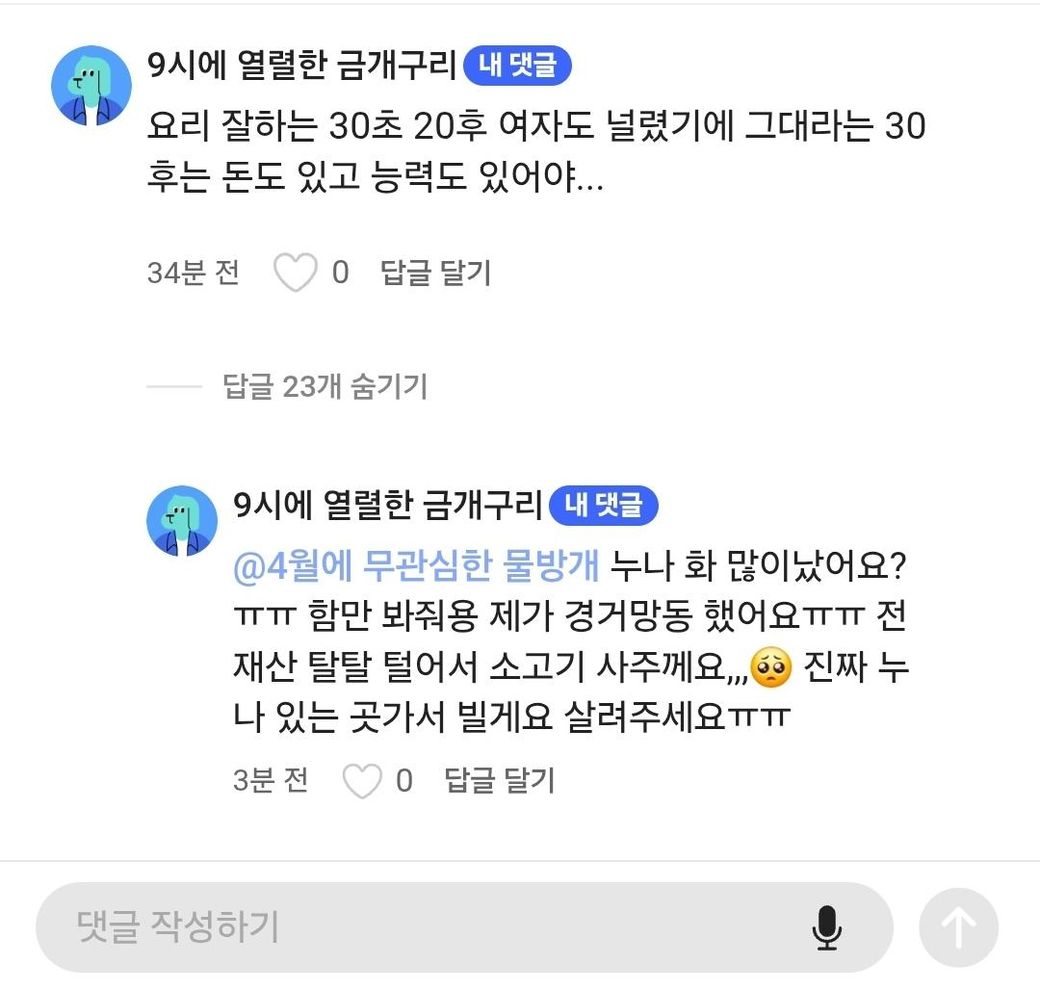
Task: Send the comment with the arrow button
Action: coord(958,927)
